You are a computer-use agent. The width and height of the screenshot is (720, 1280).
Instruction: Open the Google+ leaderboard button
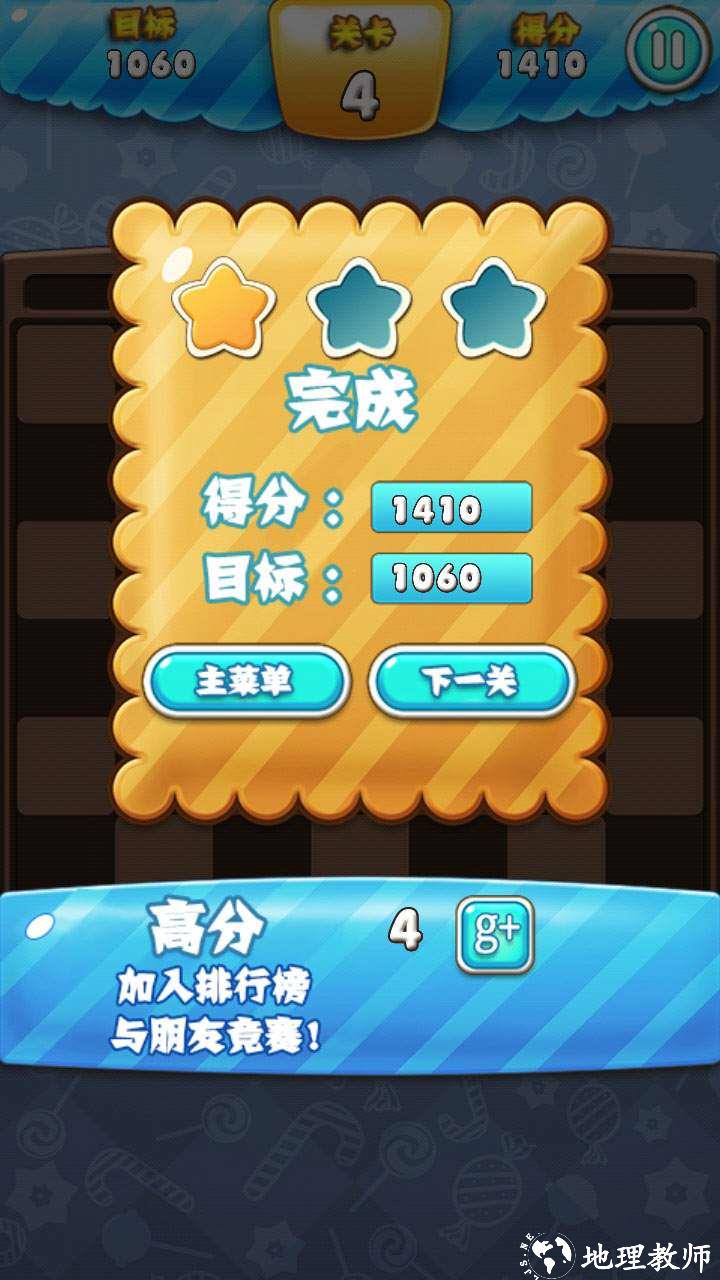pyautogui.click(x=495, y=935)
